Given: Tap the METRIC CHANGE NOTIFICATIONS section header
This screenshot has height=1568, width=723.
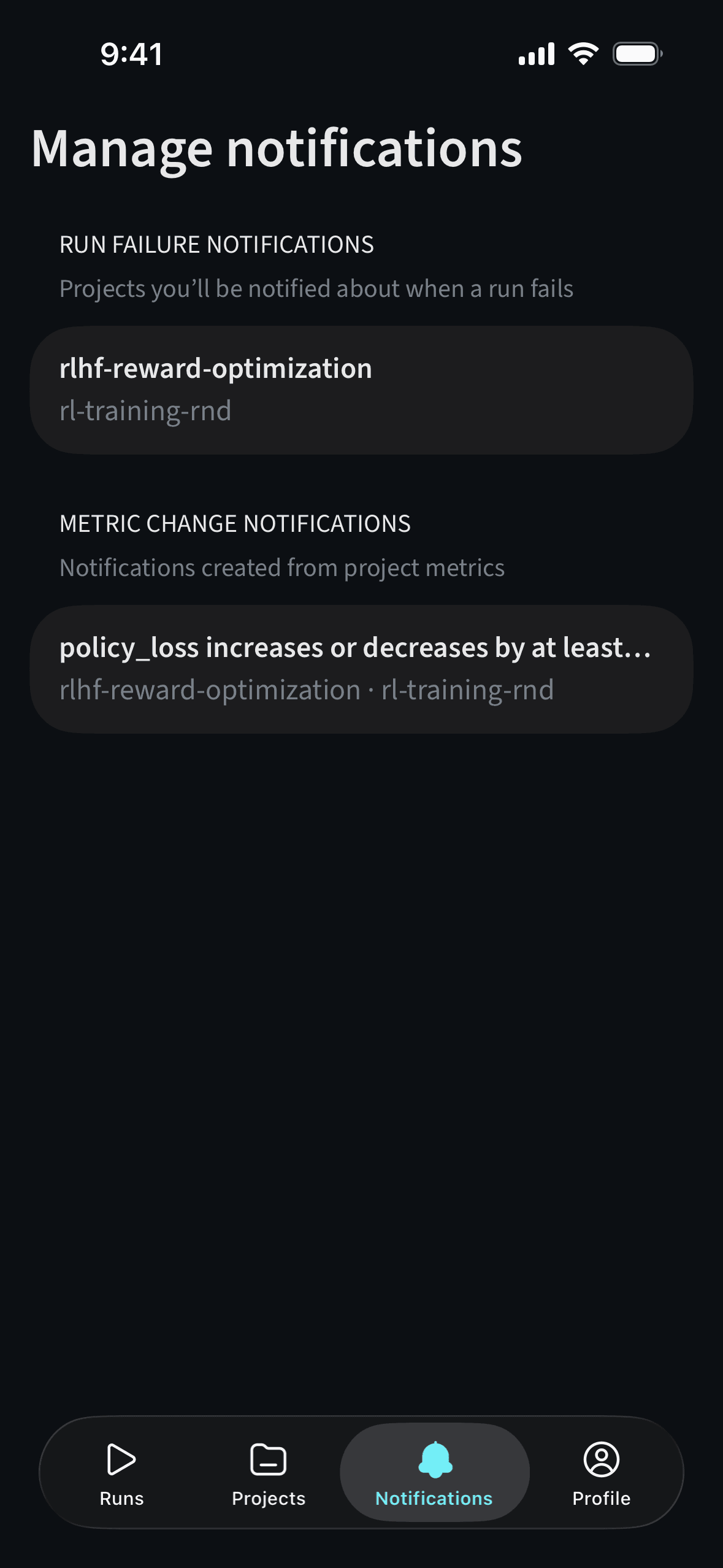Looking at the screenshot, I should [x=235, y=524].
